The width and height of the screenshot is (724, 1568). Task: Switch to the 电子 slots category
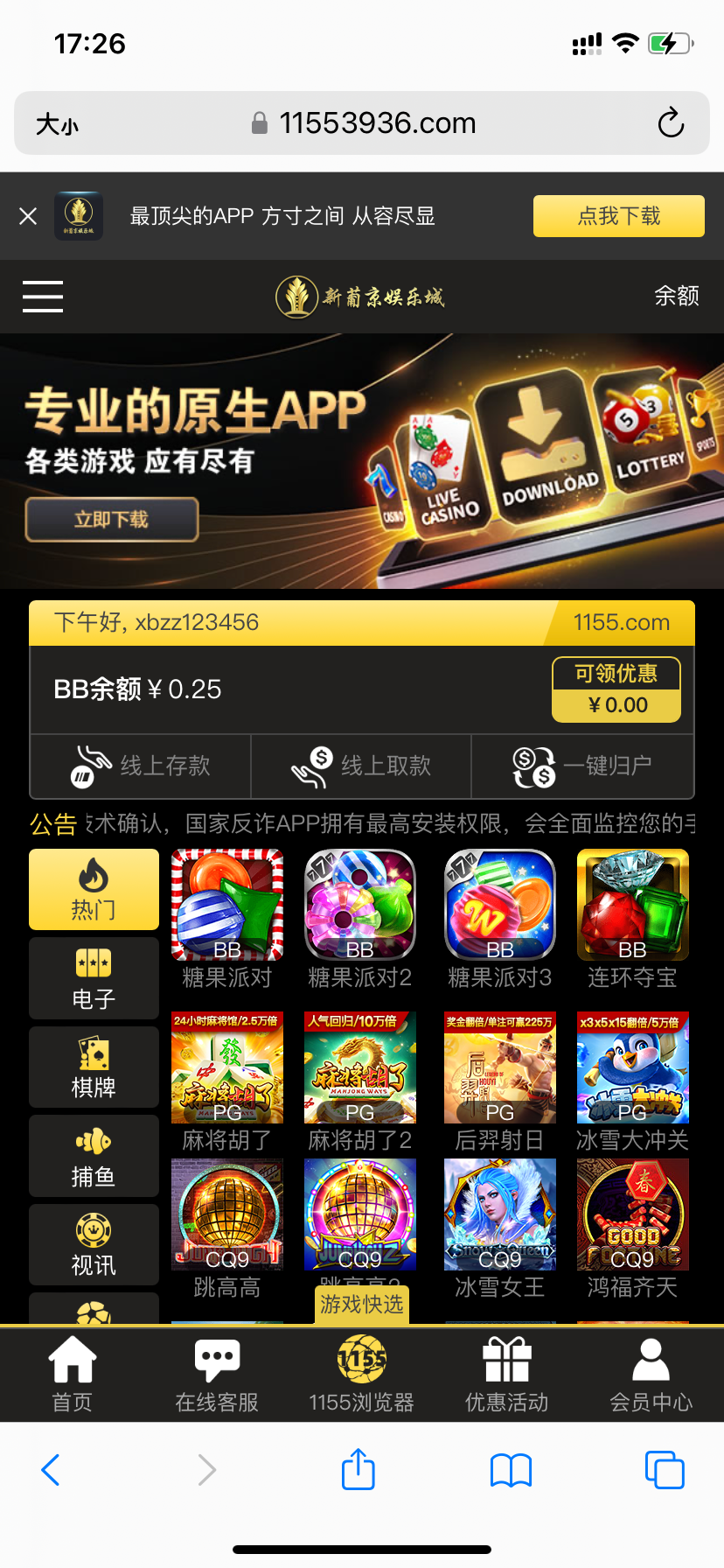94,978
